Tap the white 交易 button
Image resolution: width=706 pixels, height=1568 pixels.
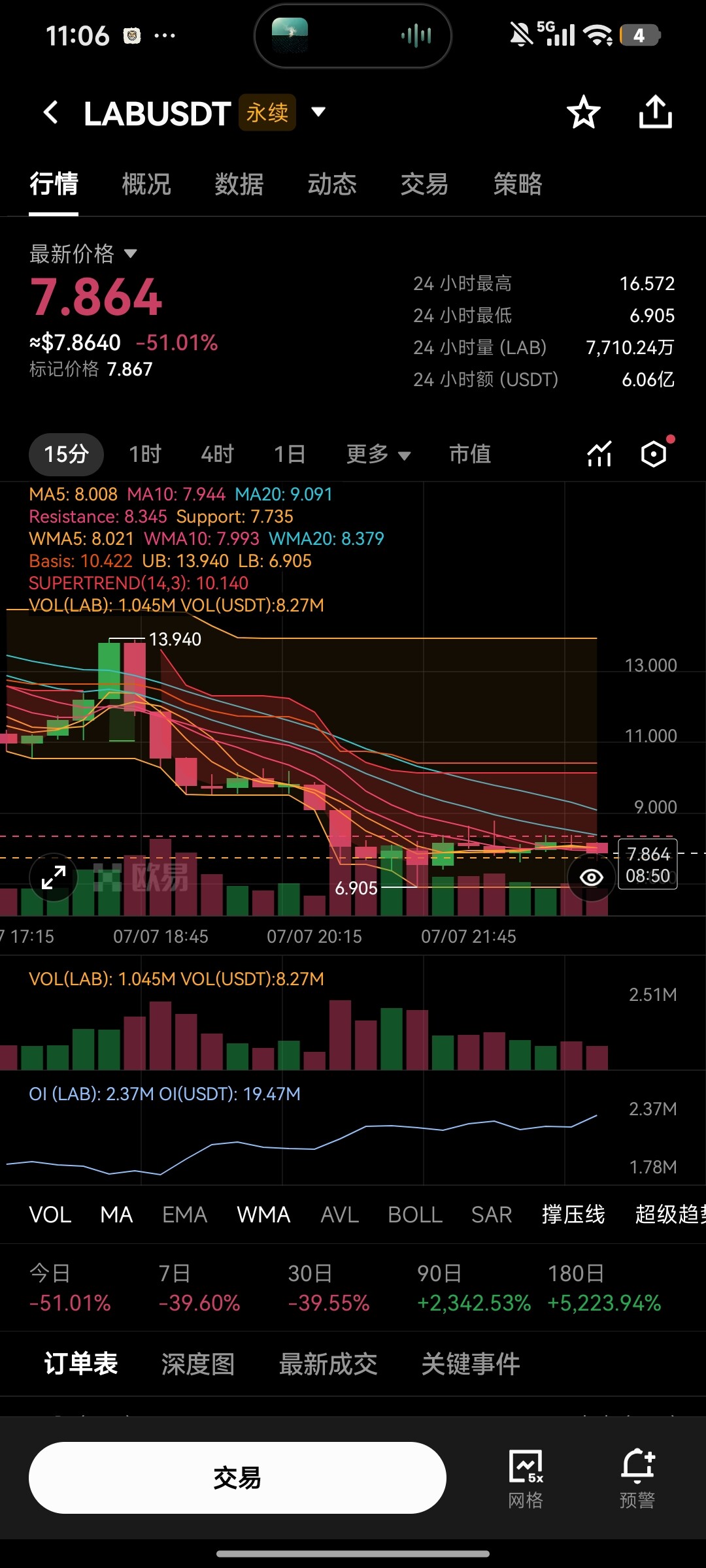click(237, 1478)
